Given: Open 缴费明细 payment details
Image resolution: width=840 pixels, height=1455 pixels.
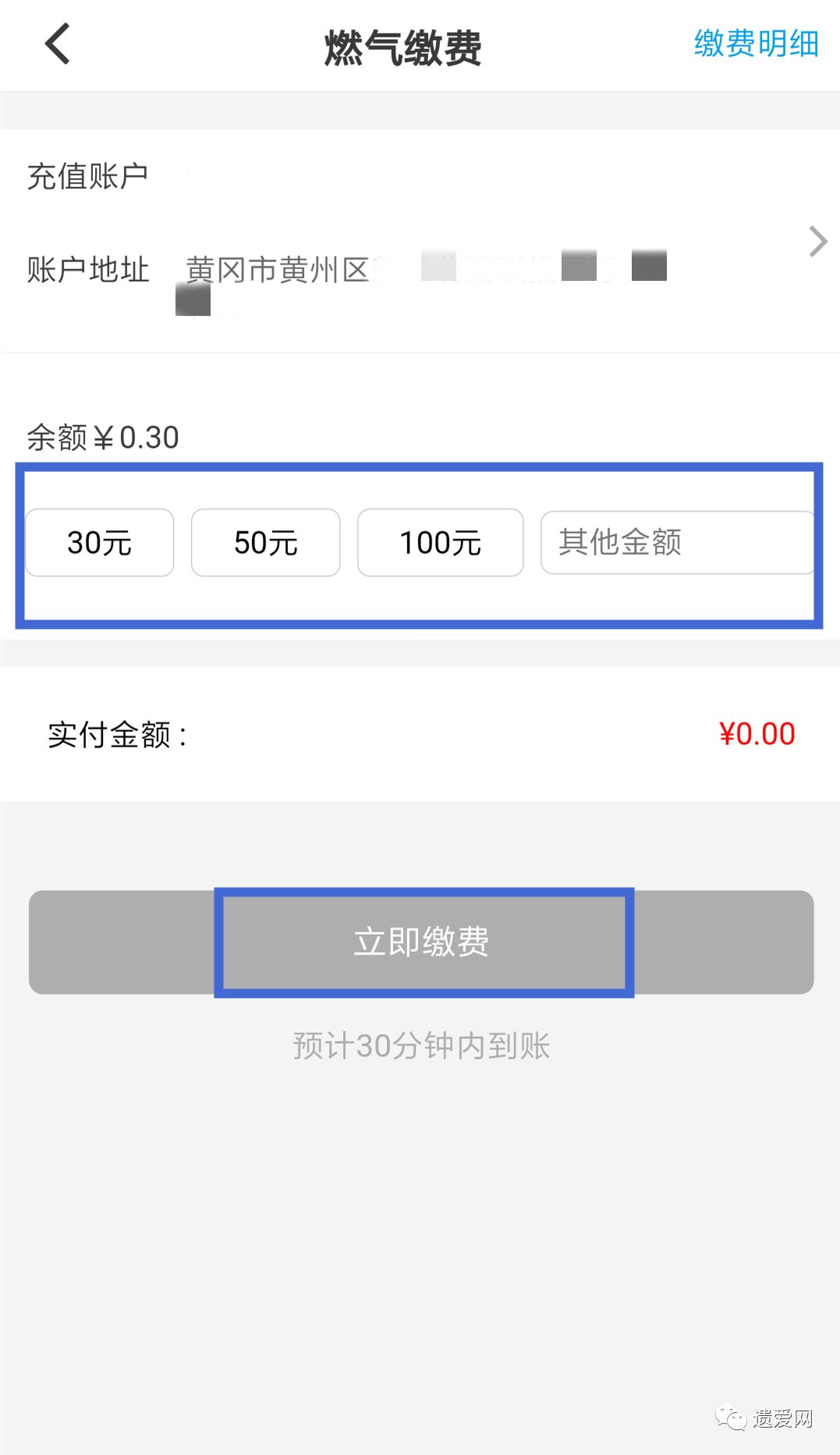Looking at the screenshot, I should tap(756, 44).
